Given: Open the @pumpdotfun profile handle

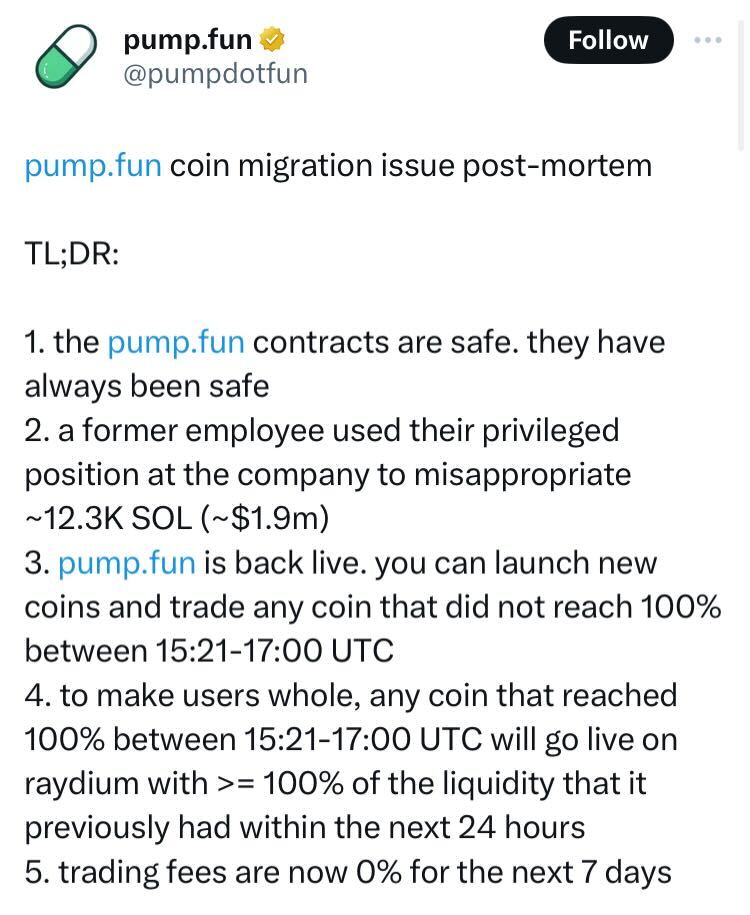Looking at the screenshot, I should (215, 73).
